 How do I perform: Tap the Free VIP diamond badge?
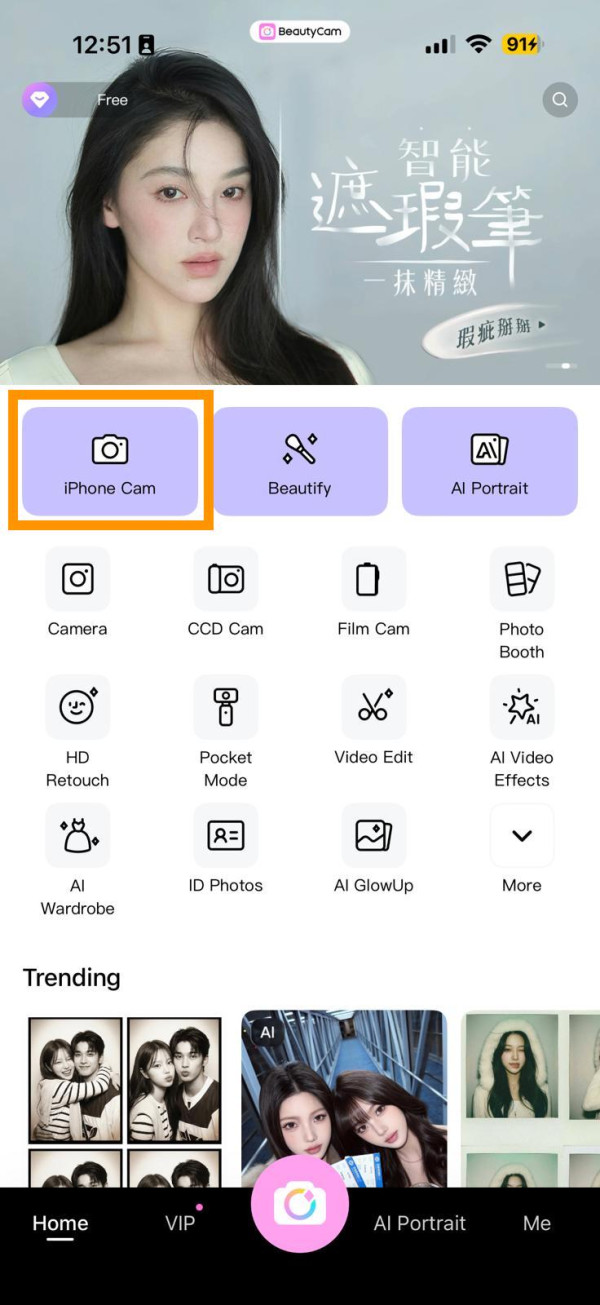pos(42,100)
